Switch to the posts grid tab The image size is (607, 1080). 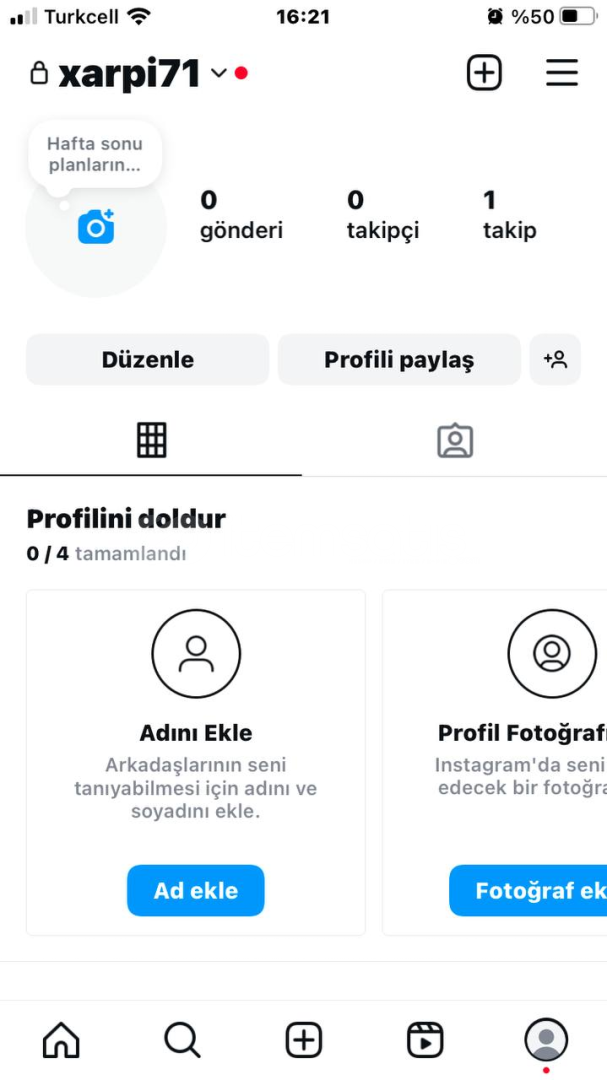click(x=151, y=440)
